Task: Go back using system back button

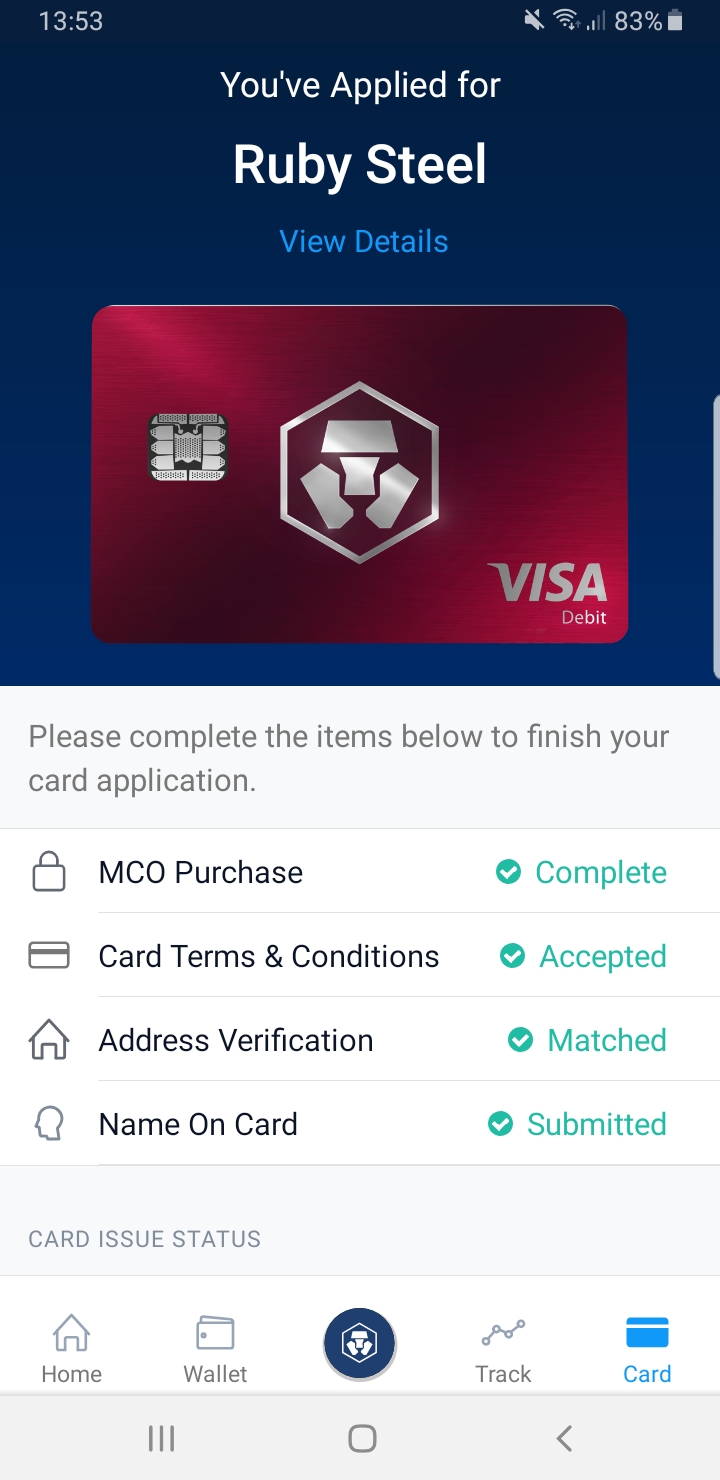Action: click(x=564, y=1438)
